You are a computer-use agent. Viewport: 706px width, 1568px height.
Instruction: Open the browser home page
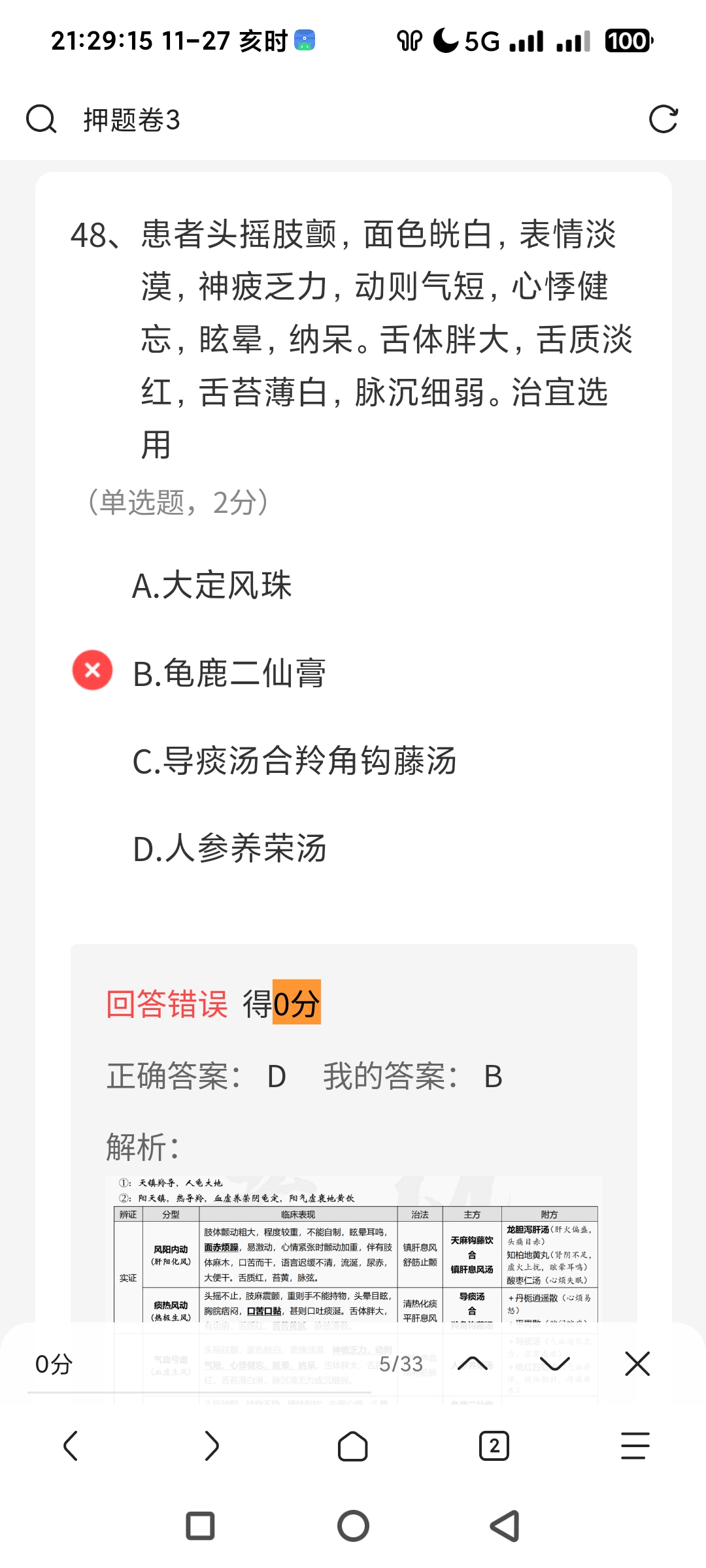pos(353,1446)
